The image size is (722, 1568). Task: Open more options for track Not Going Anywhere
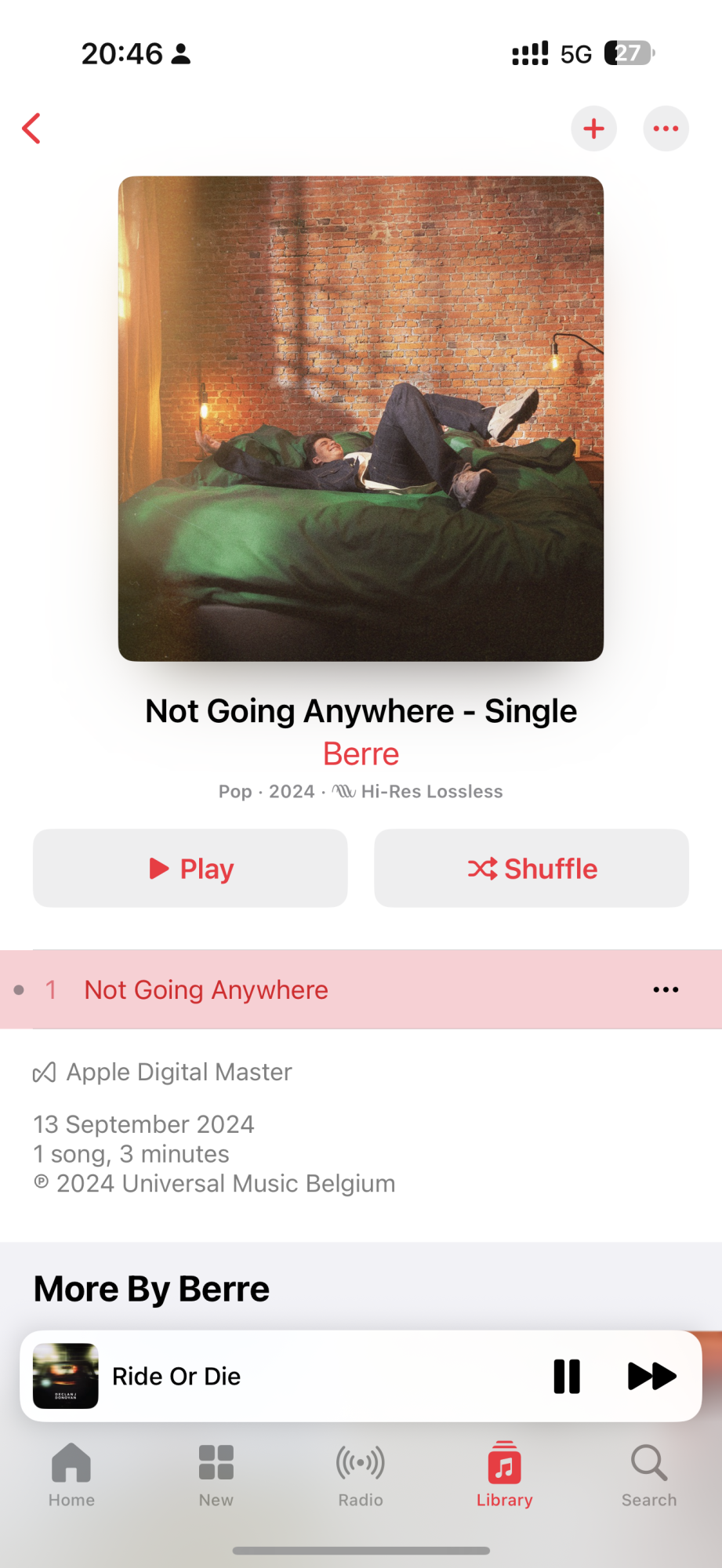click(x=666, y=990)
